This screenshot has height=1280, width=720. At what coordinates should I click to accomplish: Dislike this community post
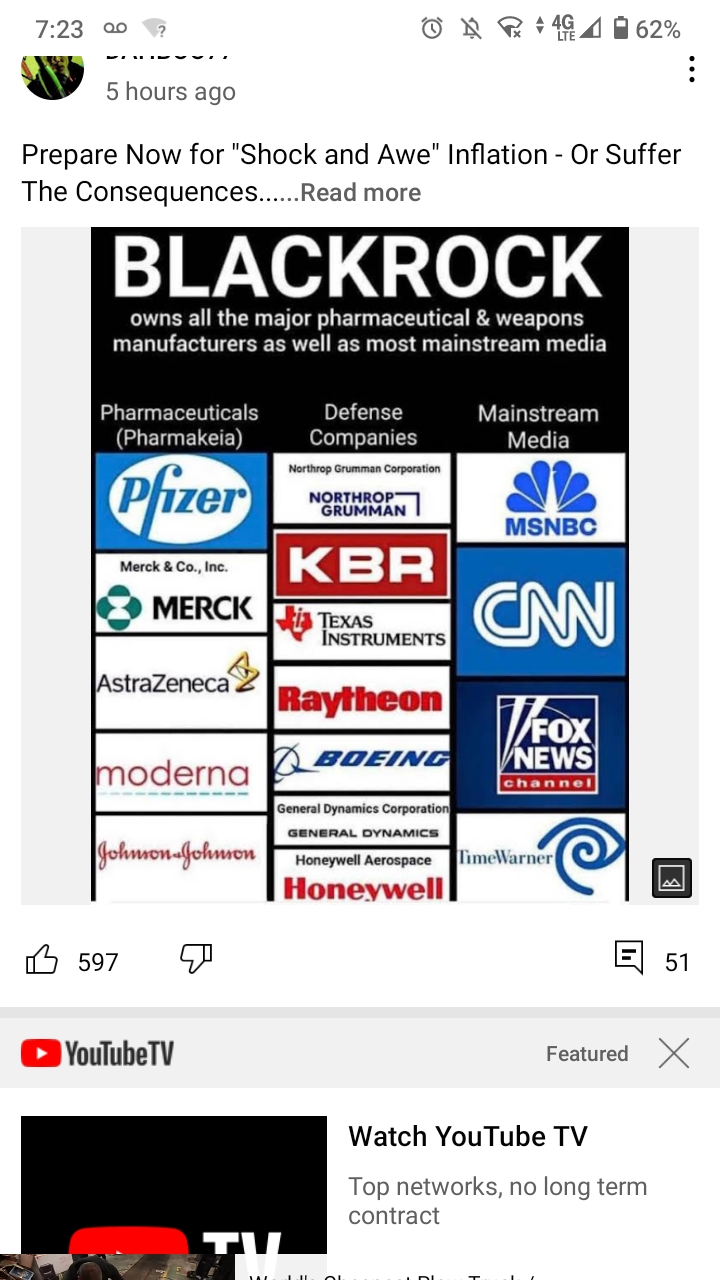tap(195, 959)
